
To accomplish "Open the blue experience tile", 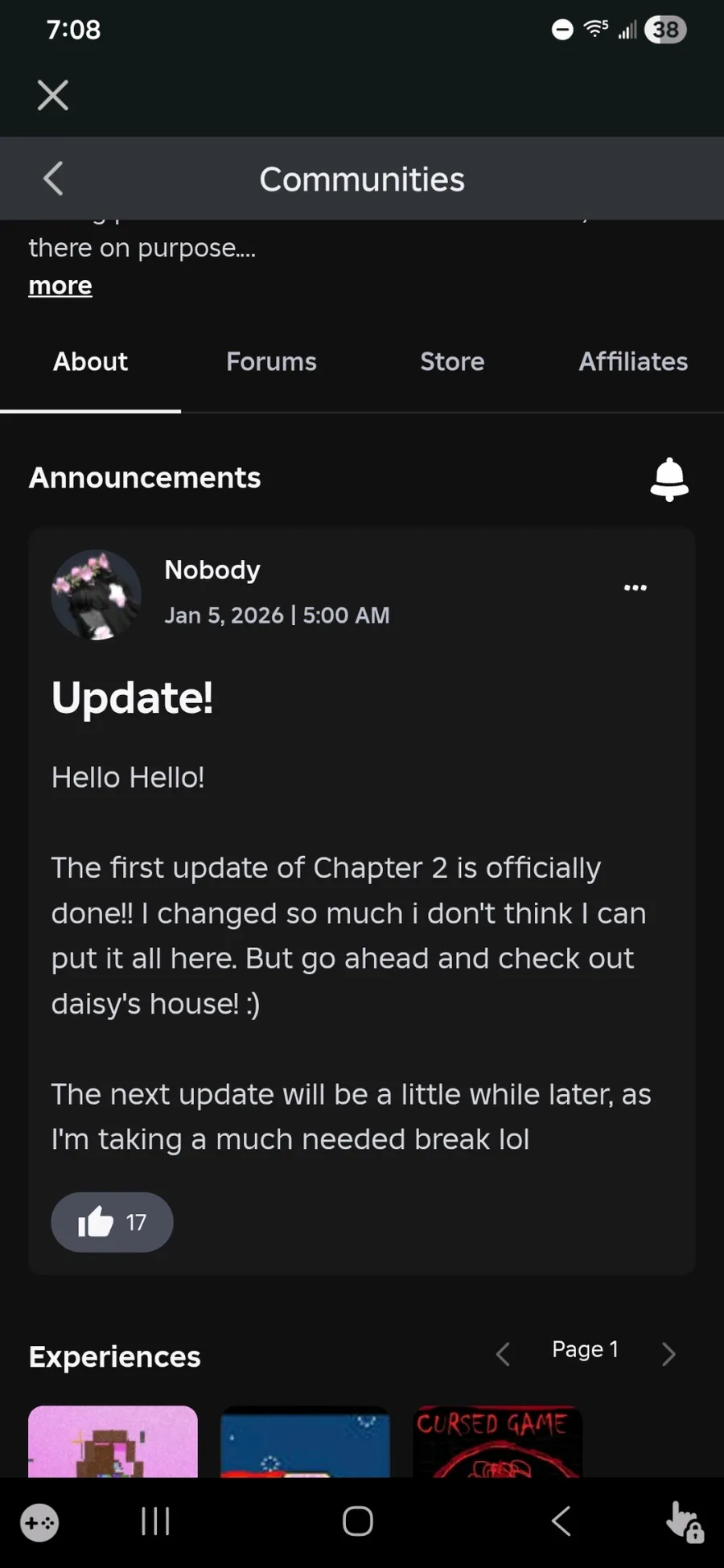I will (x=305, y=1442).
